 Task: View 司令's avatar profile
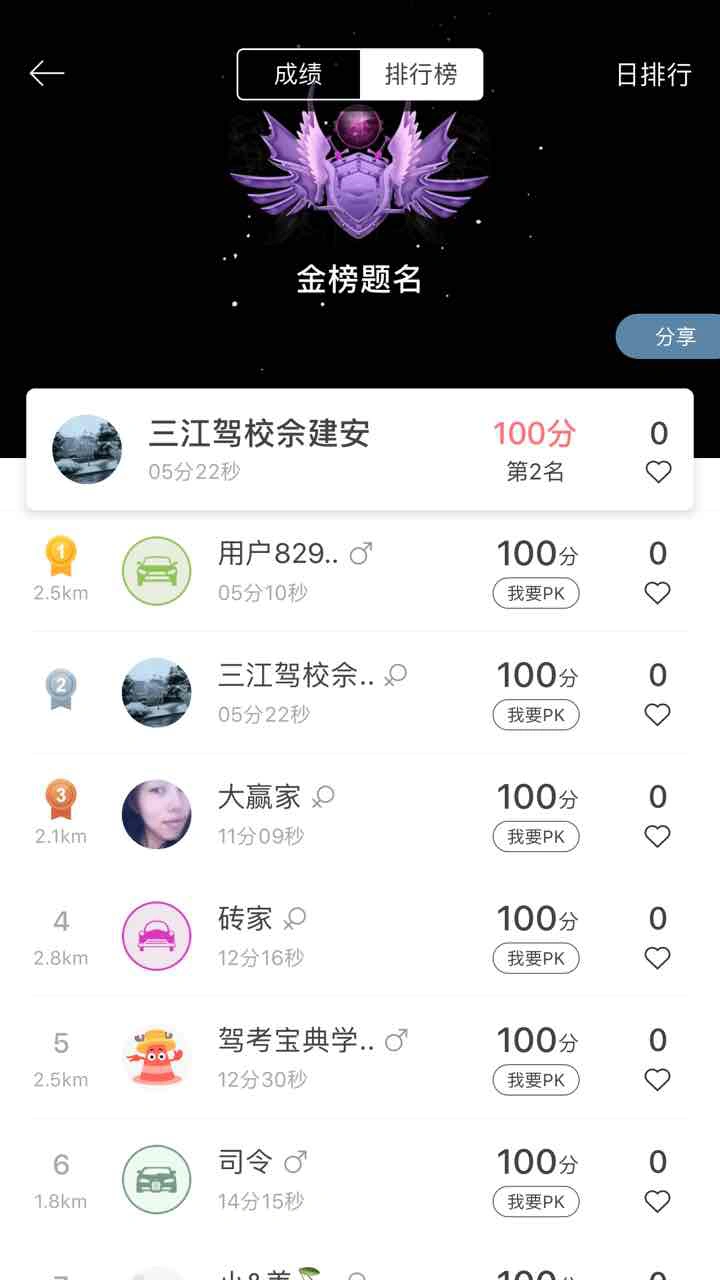click(156, 1179)
